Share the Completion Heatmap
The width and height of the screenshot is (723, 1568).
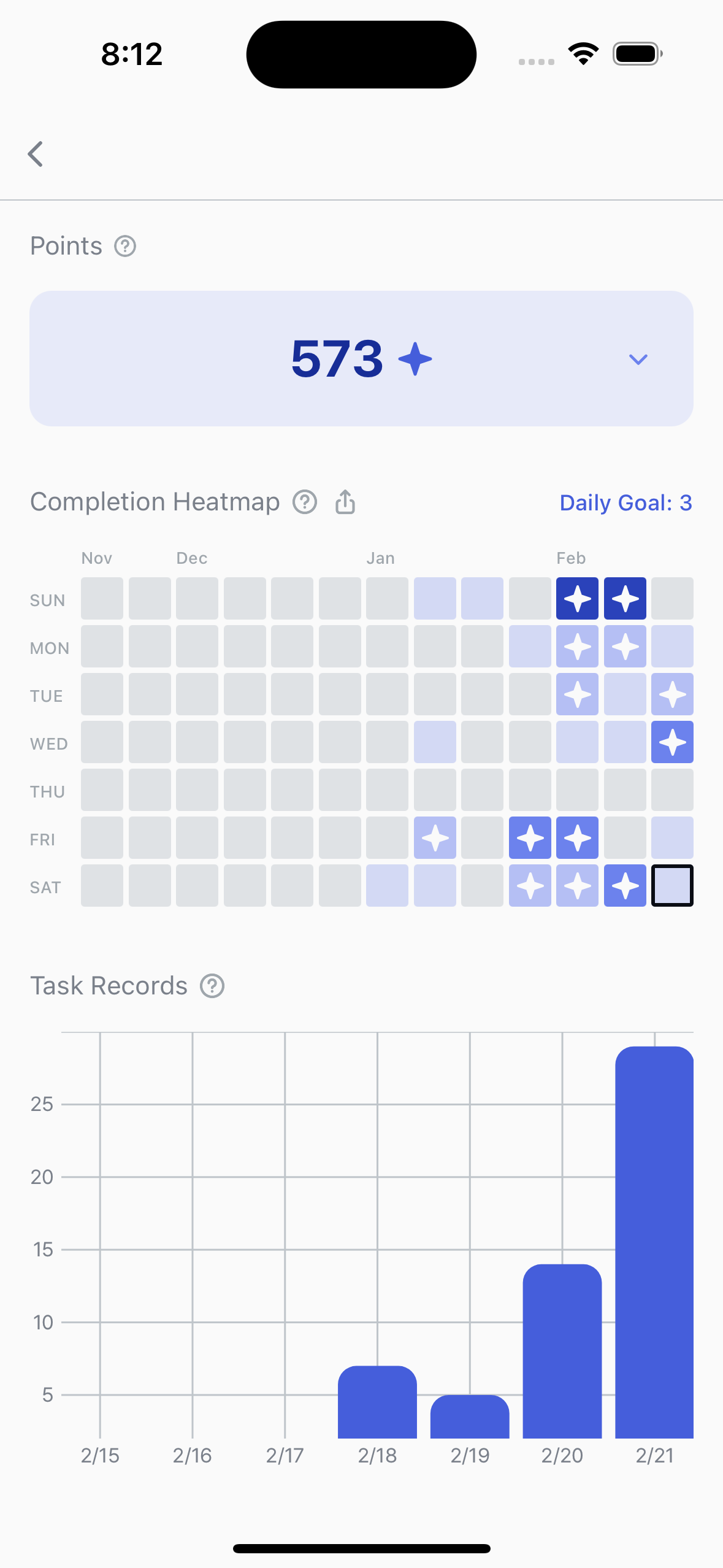pos(345,501)
